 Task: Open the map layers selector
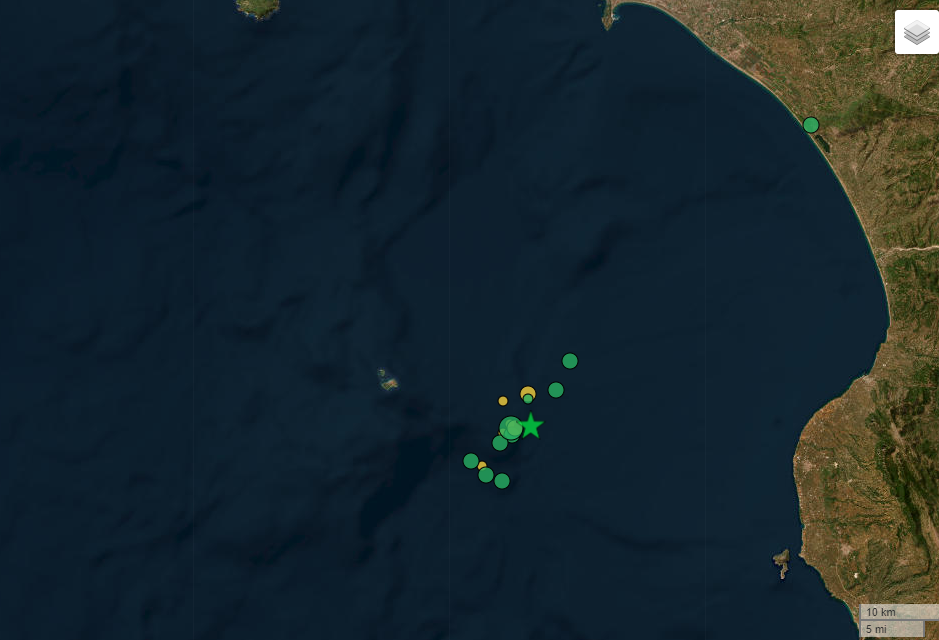coord(916,33)
